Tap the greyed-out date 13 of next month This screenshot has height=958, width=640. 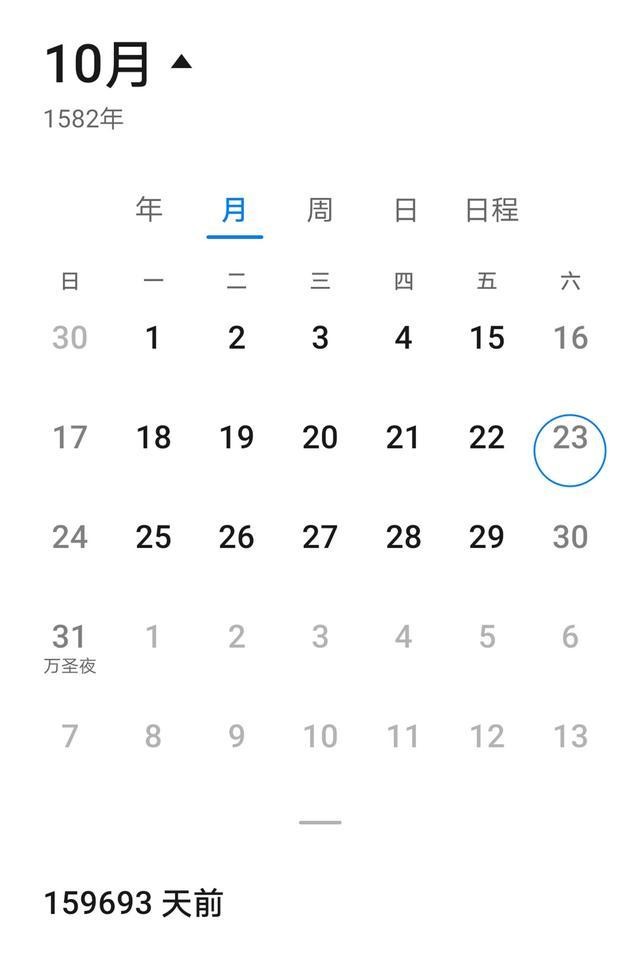point(570,737)
